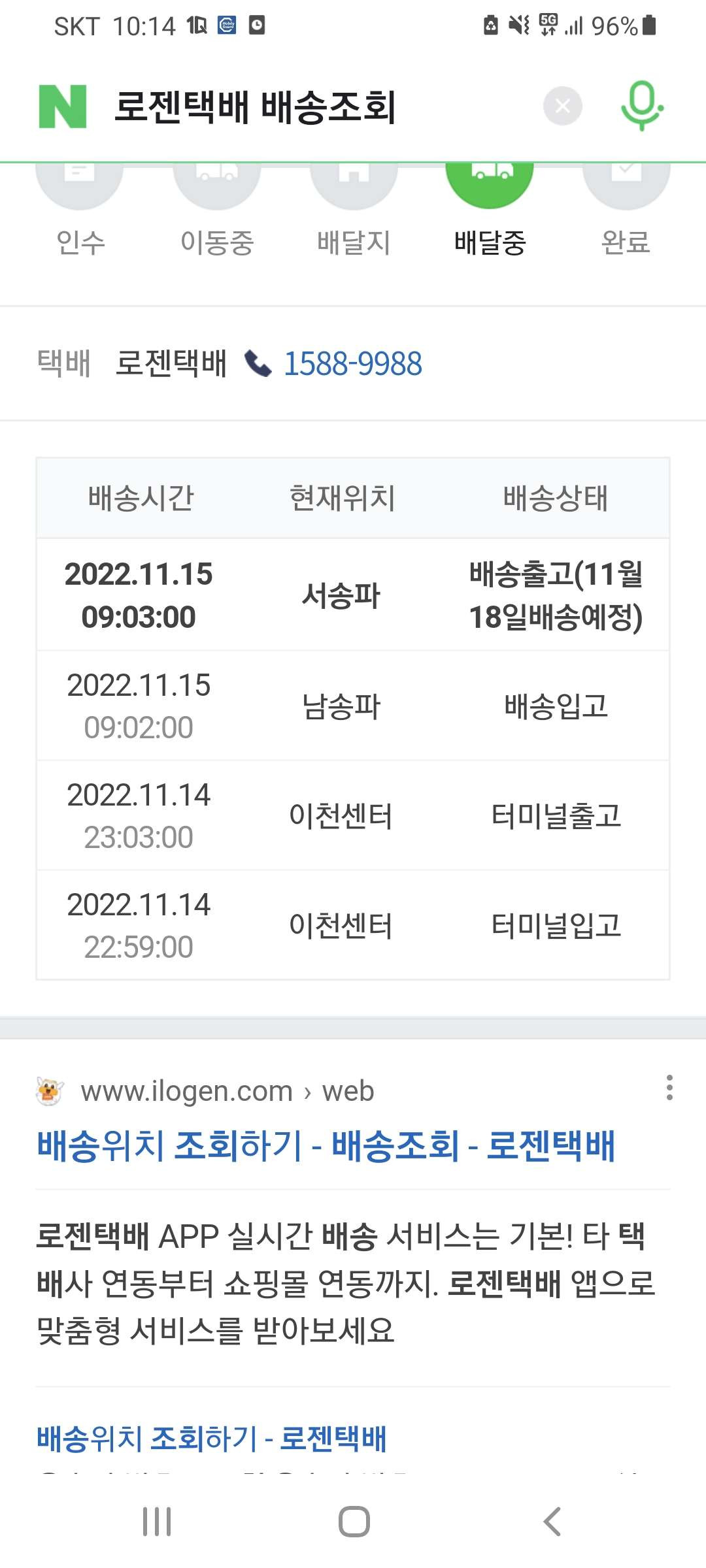Open the sub-link 배송위치 조회하기 - 로젠택배
This screenshot has height=1568, width=706.
[212, 1438]
